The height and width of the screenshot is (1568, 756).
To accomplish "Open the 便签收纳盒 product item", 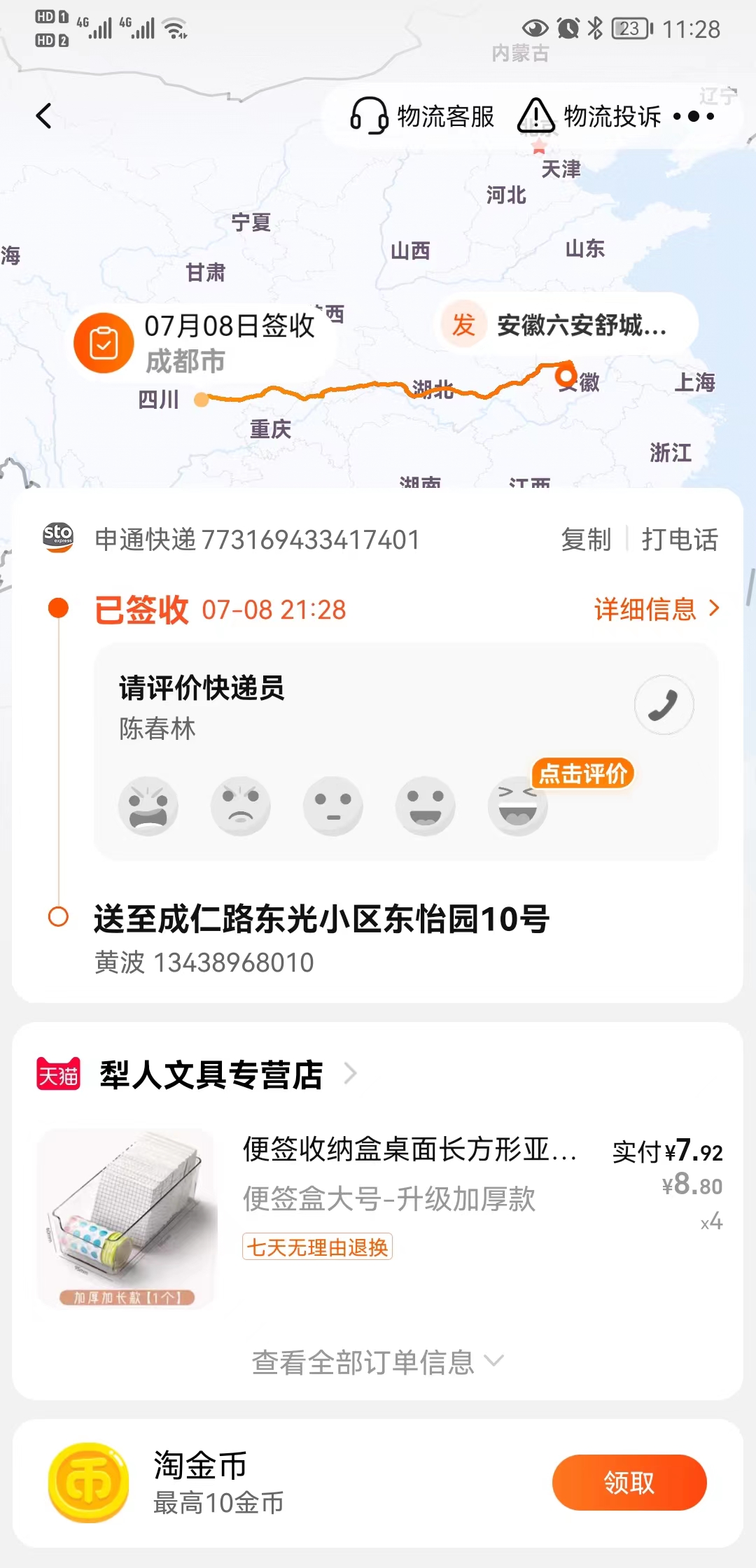I will pos(378,1218).
